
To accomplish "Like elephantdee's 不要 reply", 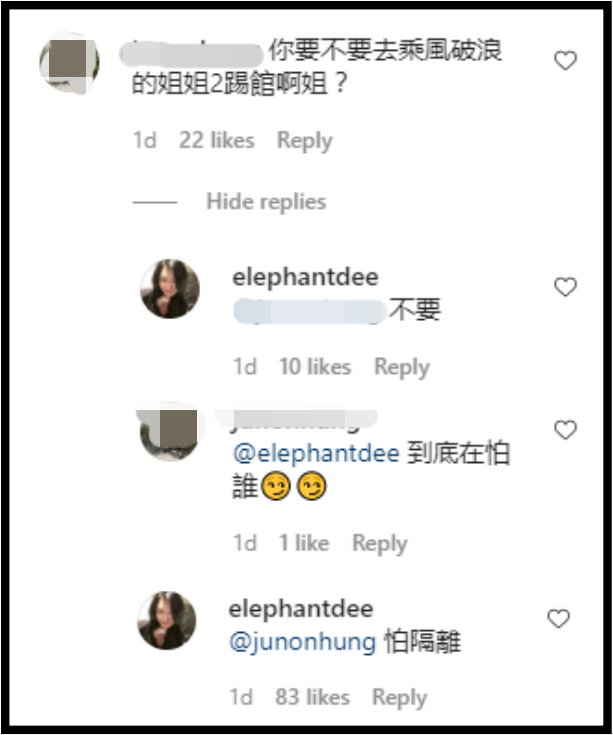I will [565, 288].
